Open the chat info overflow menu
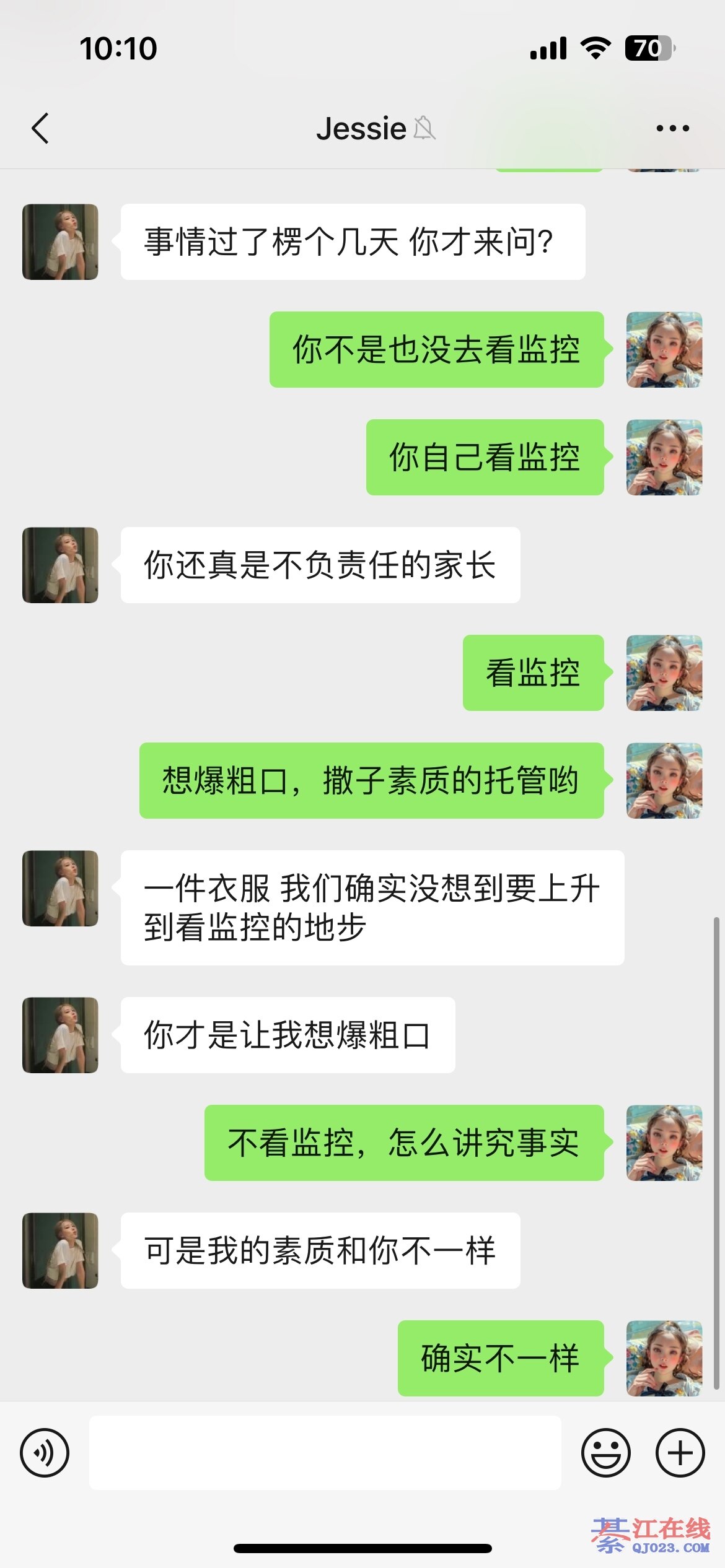 [672, 129]
